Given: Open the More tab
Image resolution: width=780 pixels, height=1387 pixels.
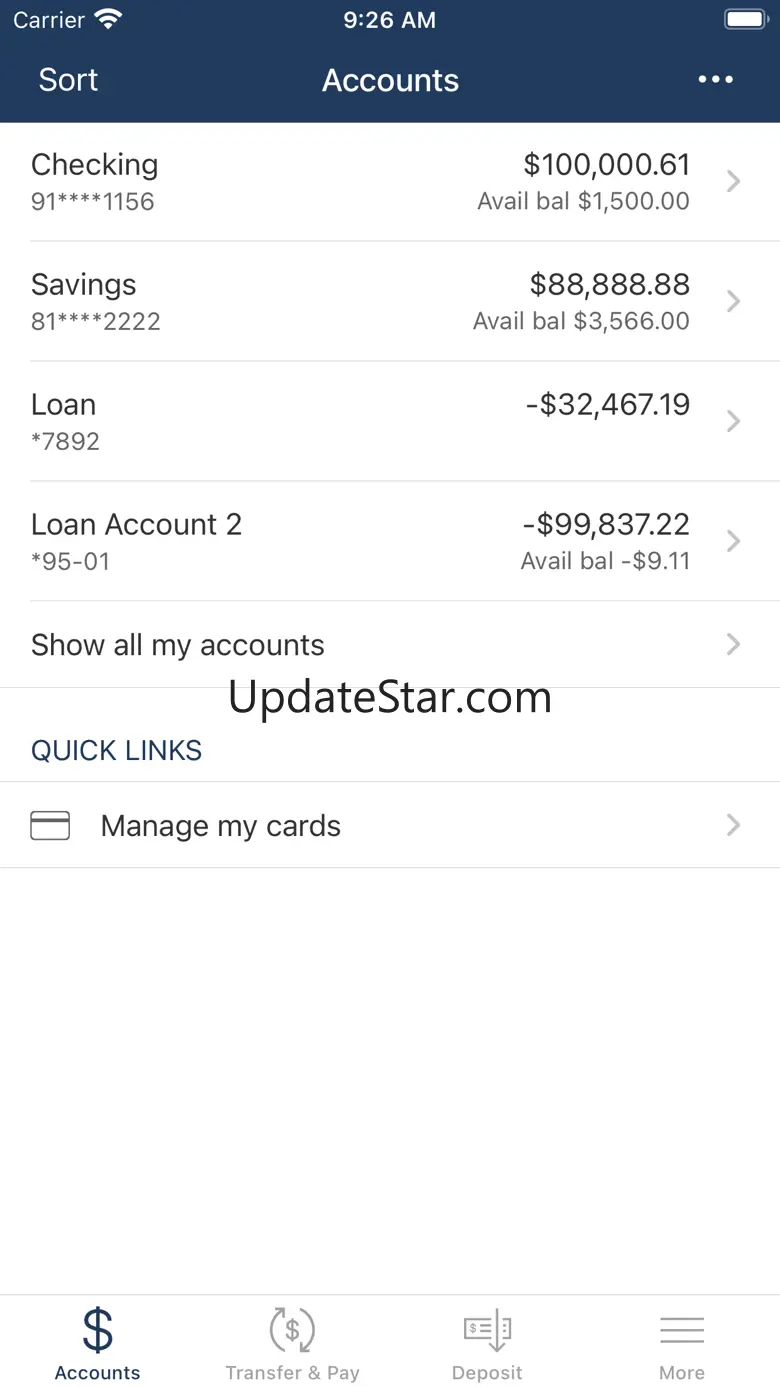Looking at the screenshot, I should point(682,1343).
